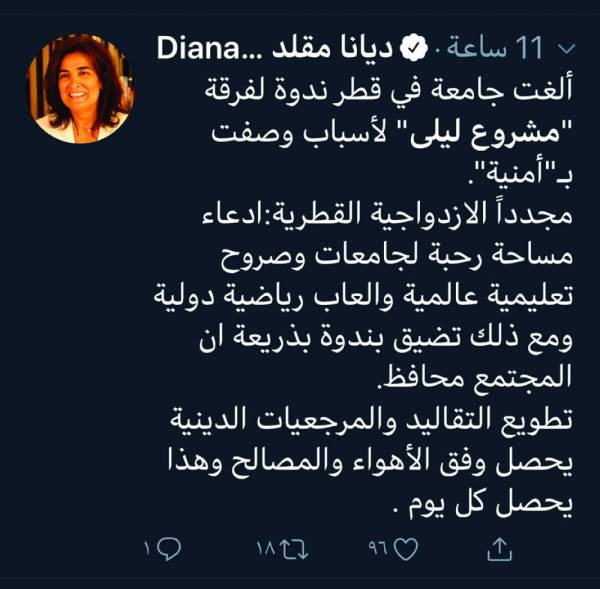Open Diana's profile picture
This screenshot has width=600, height=589.
tap(79, 89)
